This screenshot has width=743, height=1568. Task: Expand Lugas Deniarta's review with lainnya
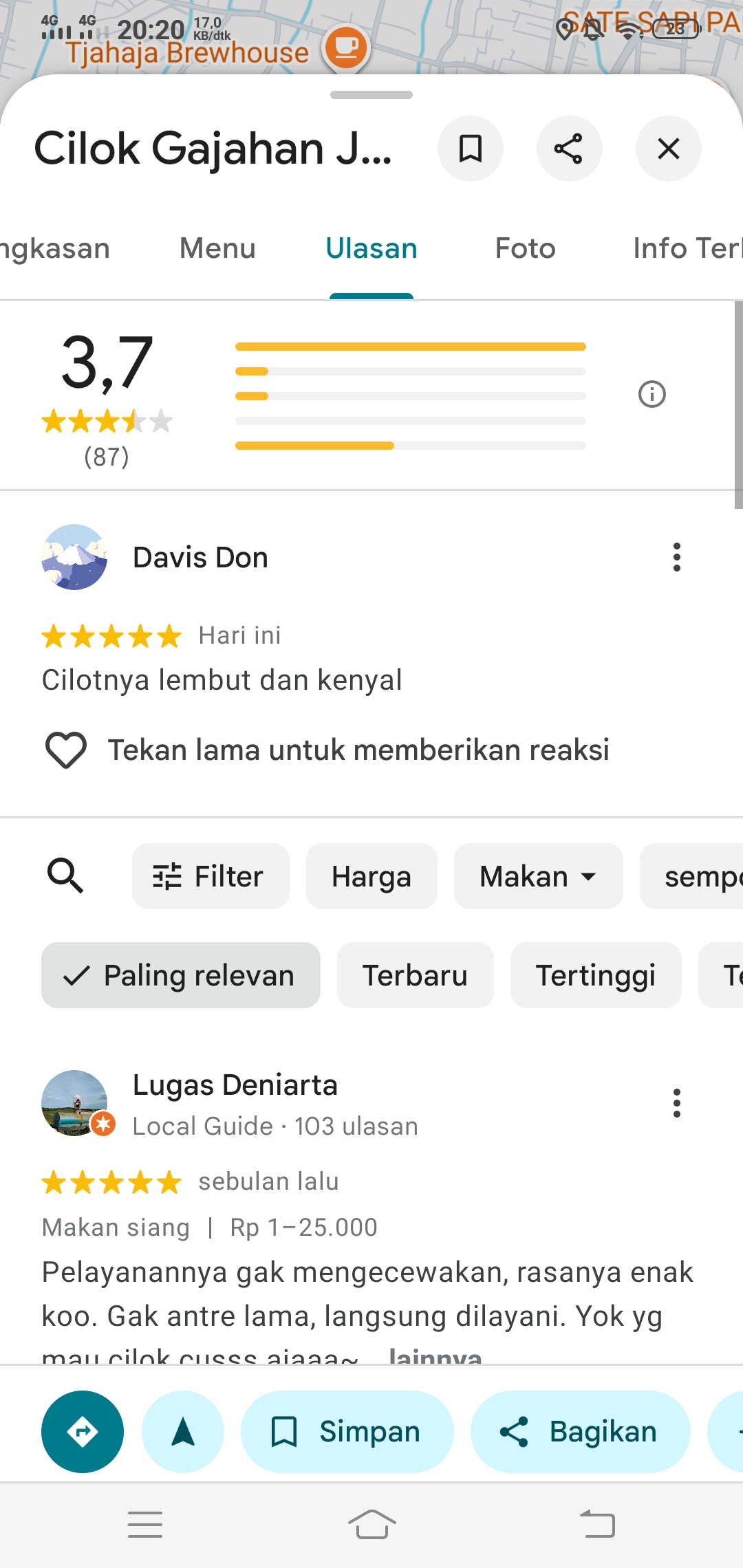point(435,1356)
